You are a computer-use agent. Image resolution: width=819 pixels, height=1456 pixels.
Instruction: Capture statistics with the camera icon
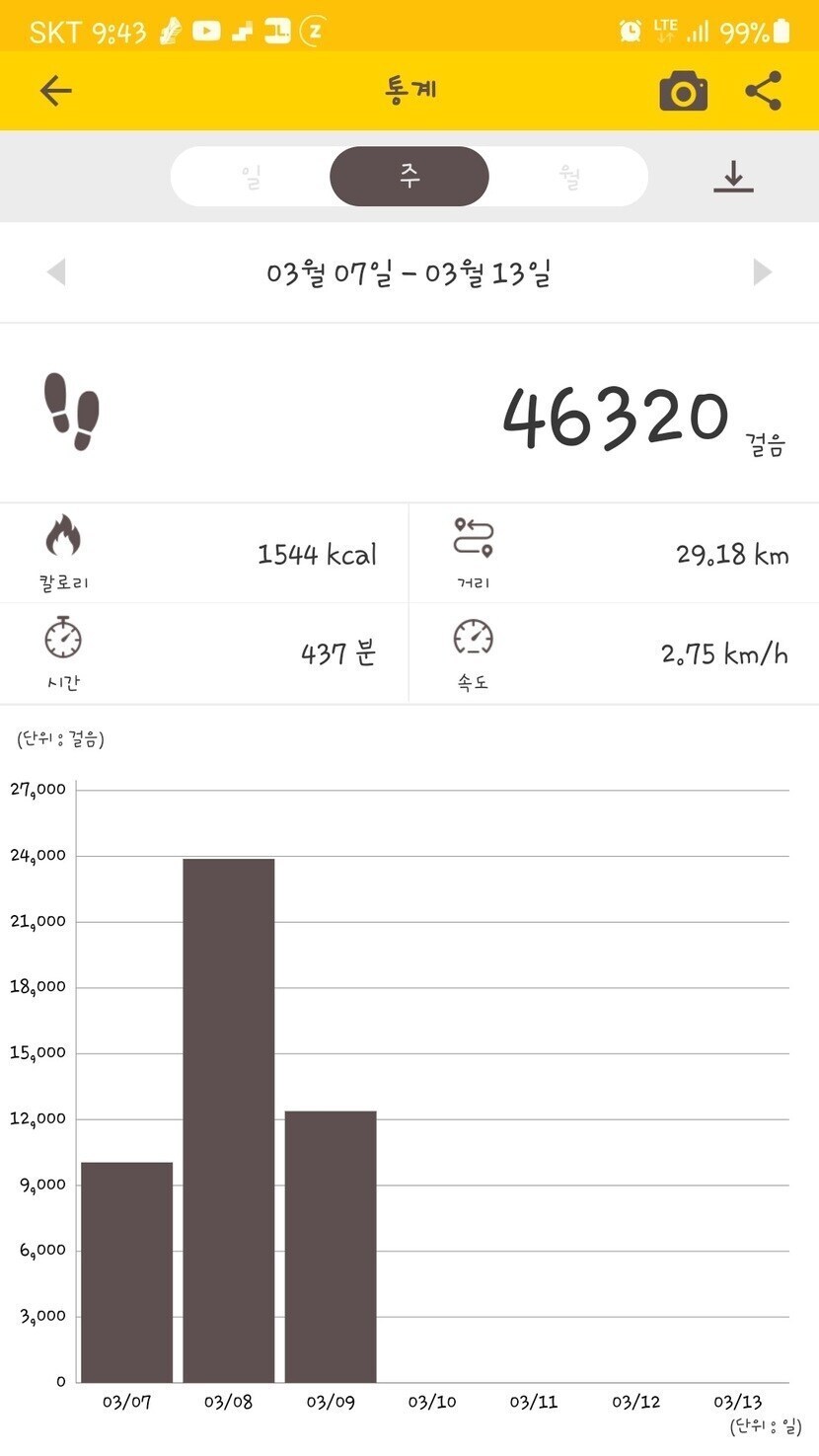point(683,91)
